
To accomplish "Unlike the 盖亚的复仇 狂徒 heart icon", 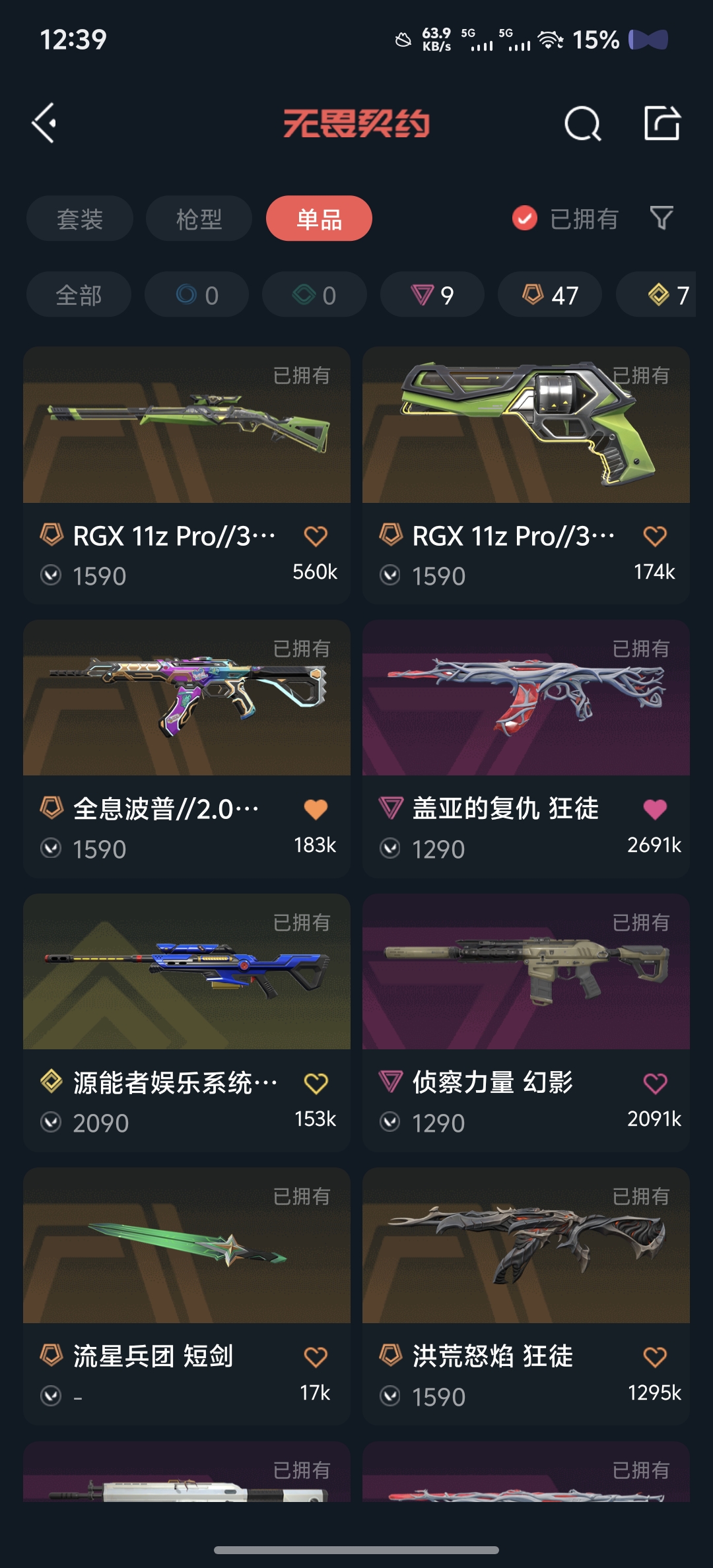I will tap(655, 809).
